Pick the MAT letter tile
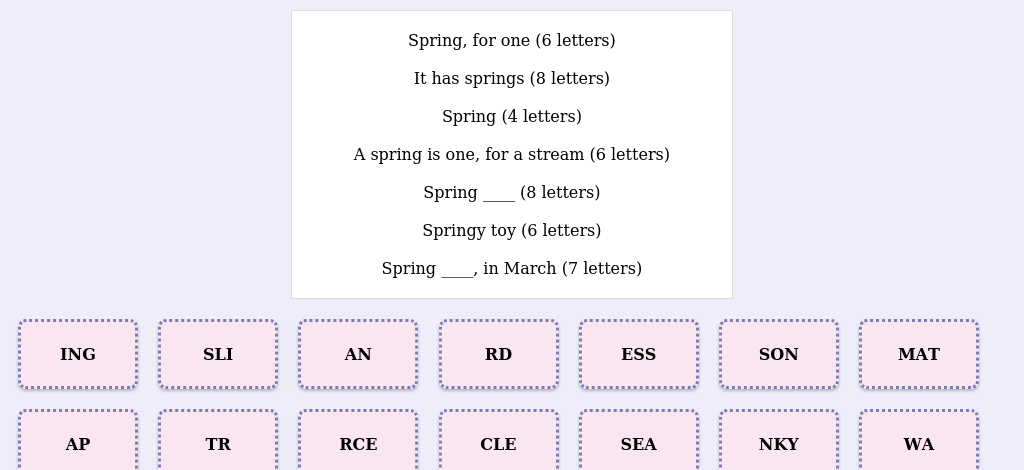Screen dimensions: 1024x470 coord(919,354)
